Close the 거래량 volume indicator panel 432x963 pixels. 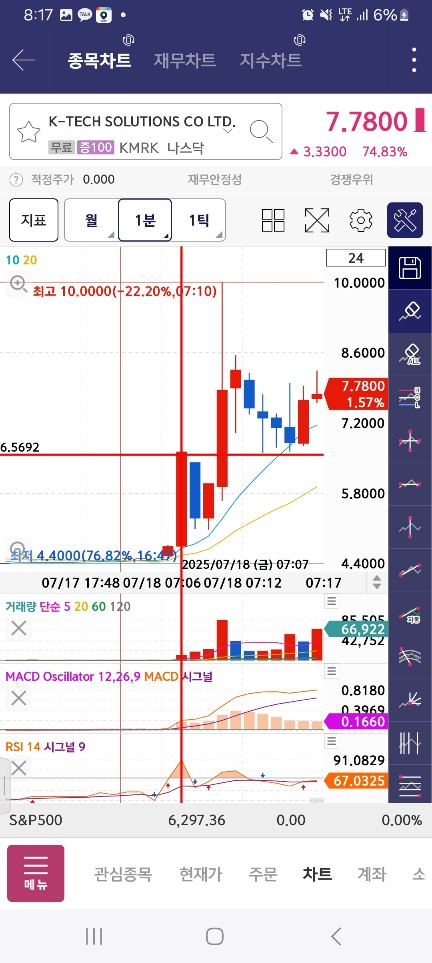pos(19,628)
